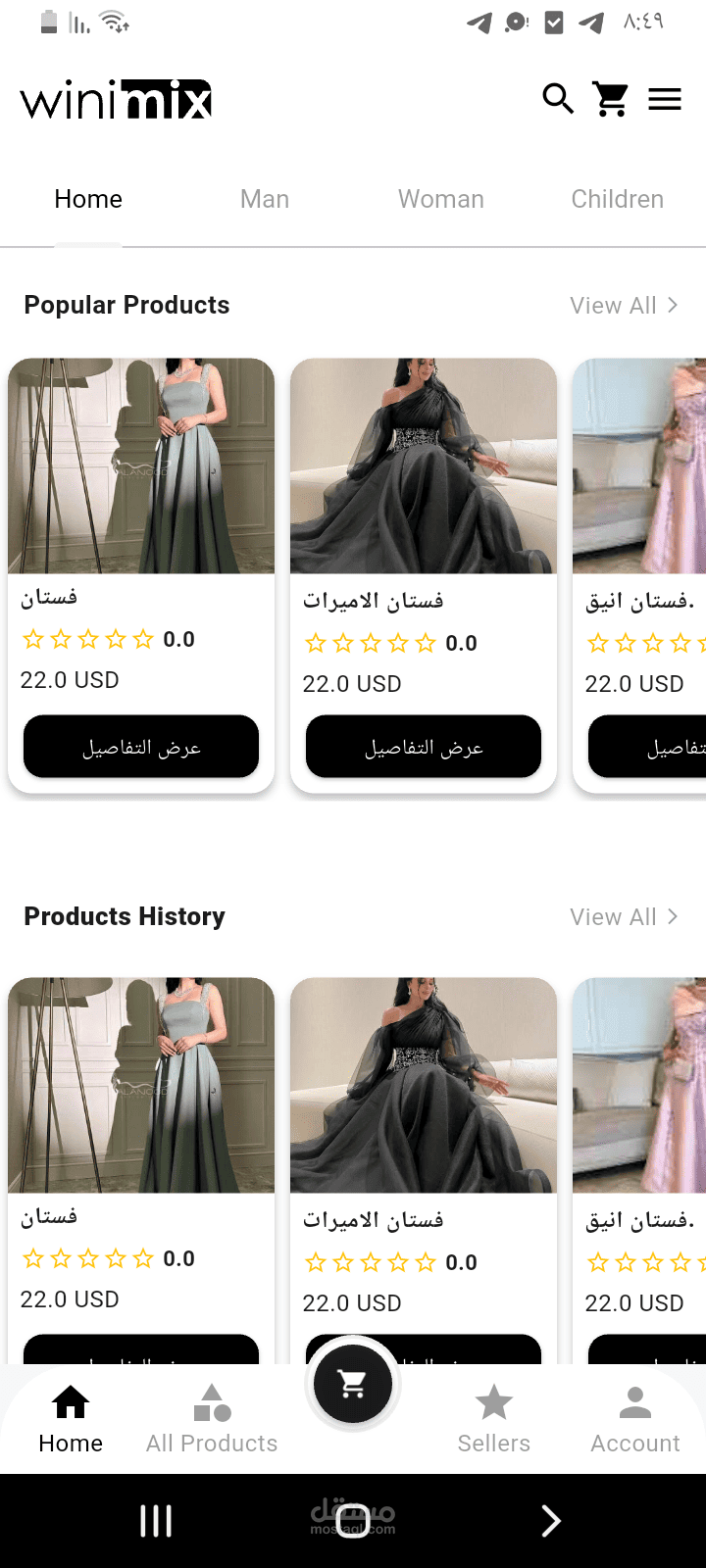Tap the system recent apps button
This screenshot has width=706, height=1568.
156,1521
